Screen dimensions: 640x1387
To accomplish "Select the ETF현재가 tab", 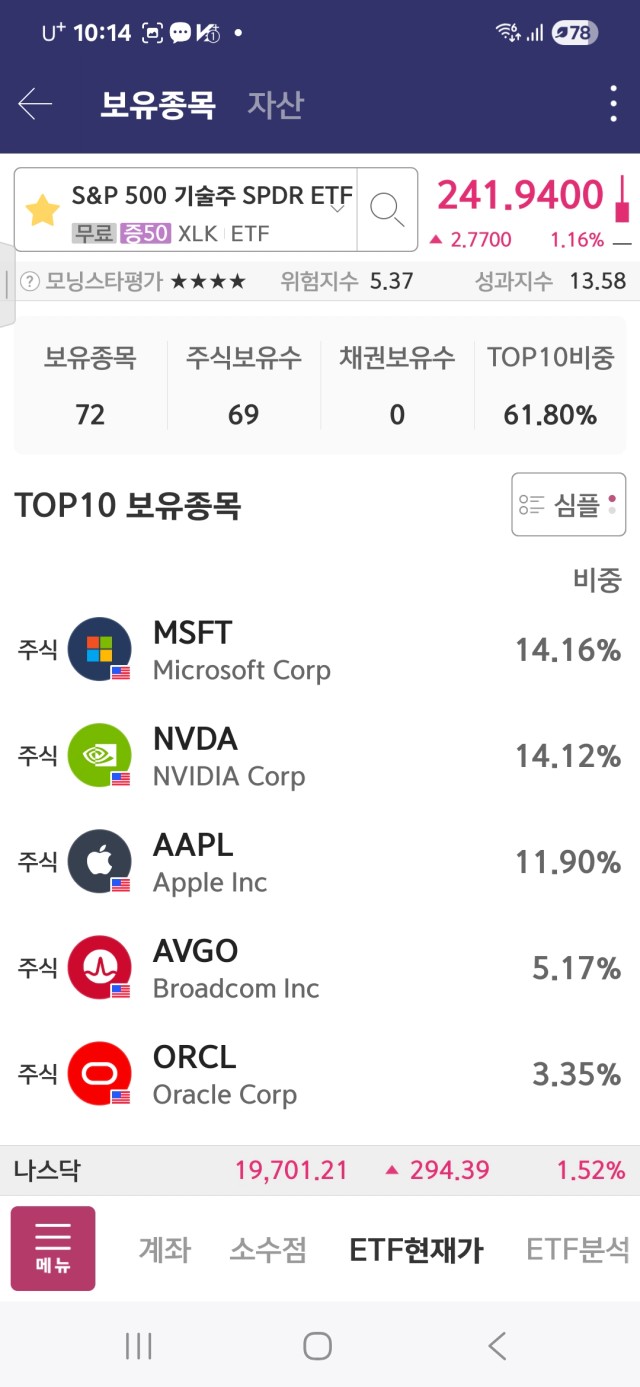I will (416, 1249).
